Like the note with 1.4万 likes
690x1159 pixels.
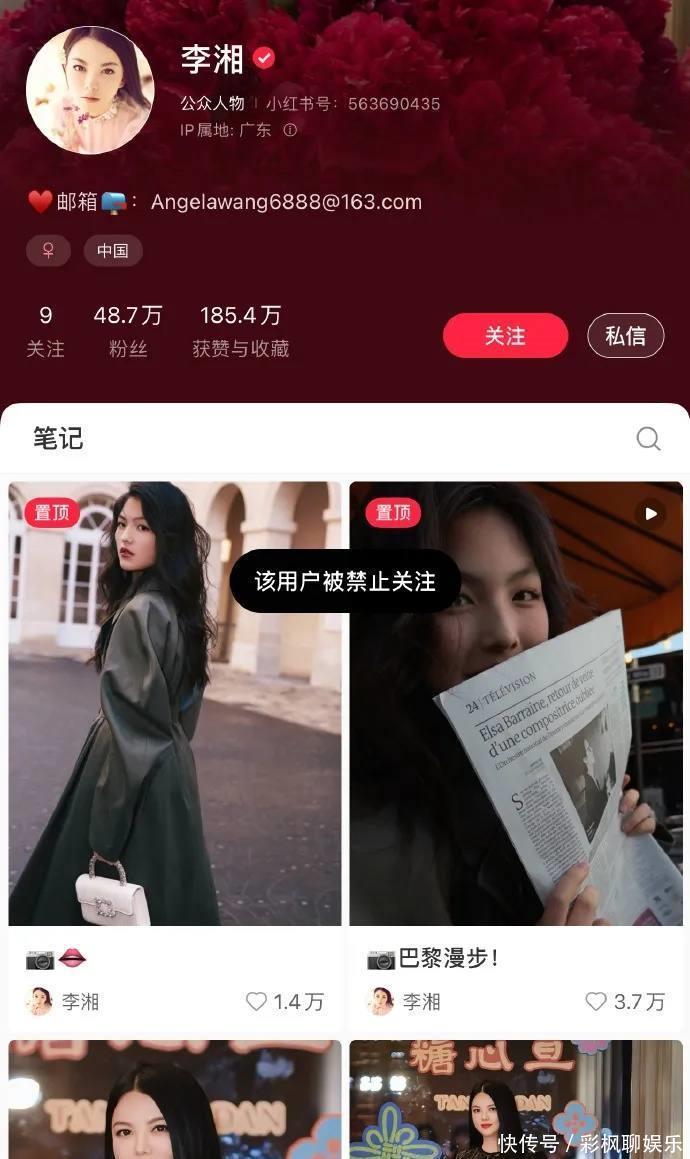click(x=257, y=1001)
